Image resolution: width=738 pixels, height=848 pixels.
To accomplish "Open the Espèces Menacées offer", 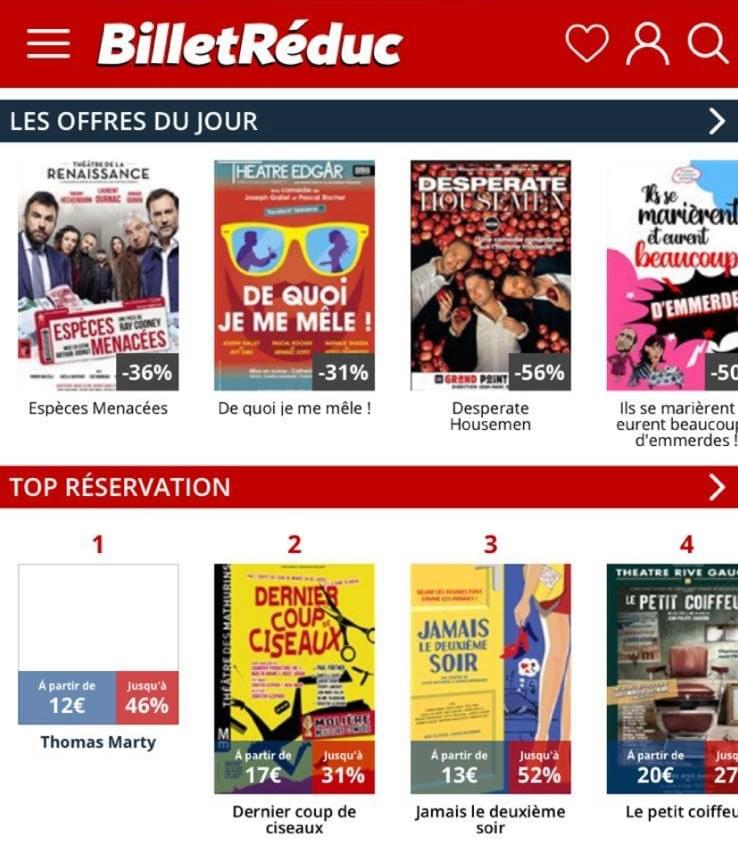I will click(x=98, y=275).
